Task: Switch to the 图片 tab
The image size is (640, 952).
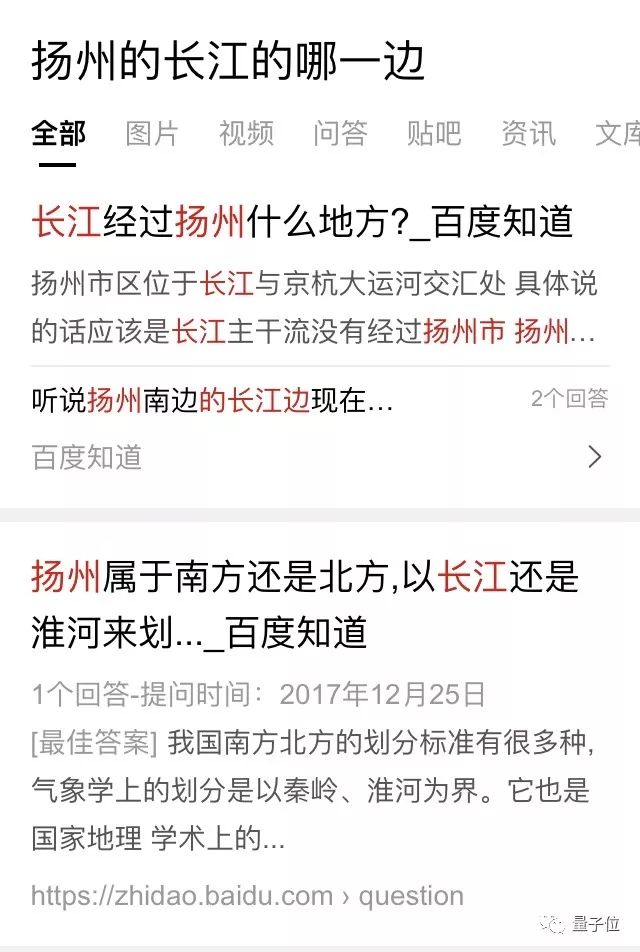Action: pos(152,133)
